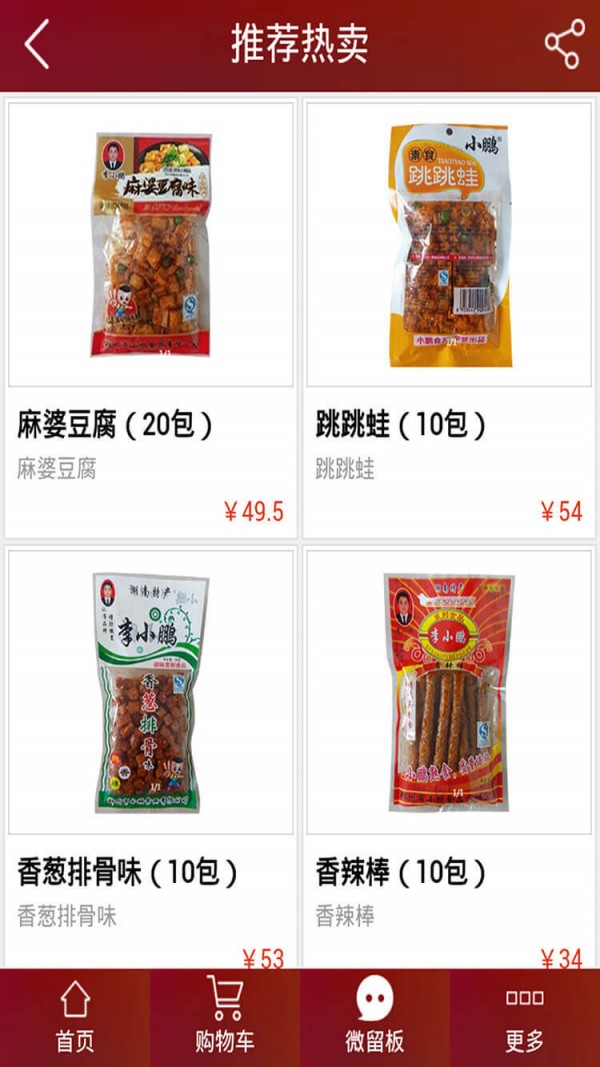Image resolution: width=600 pixels, height=1067 pixels.
Task: Open the 购物车 shopping cart tab
Action: [225, 1017]
